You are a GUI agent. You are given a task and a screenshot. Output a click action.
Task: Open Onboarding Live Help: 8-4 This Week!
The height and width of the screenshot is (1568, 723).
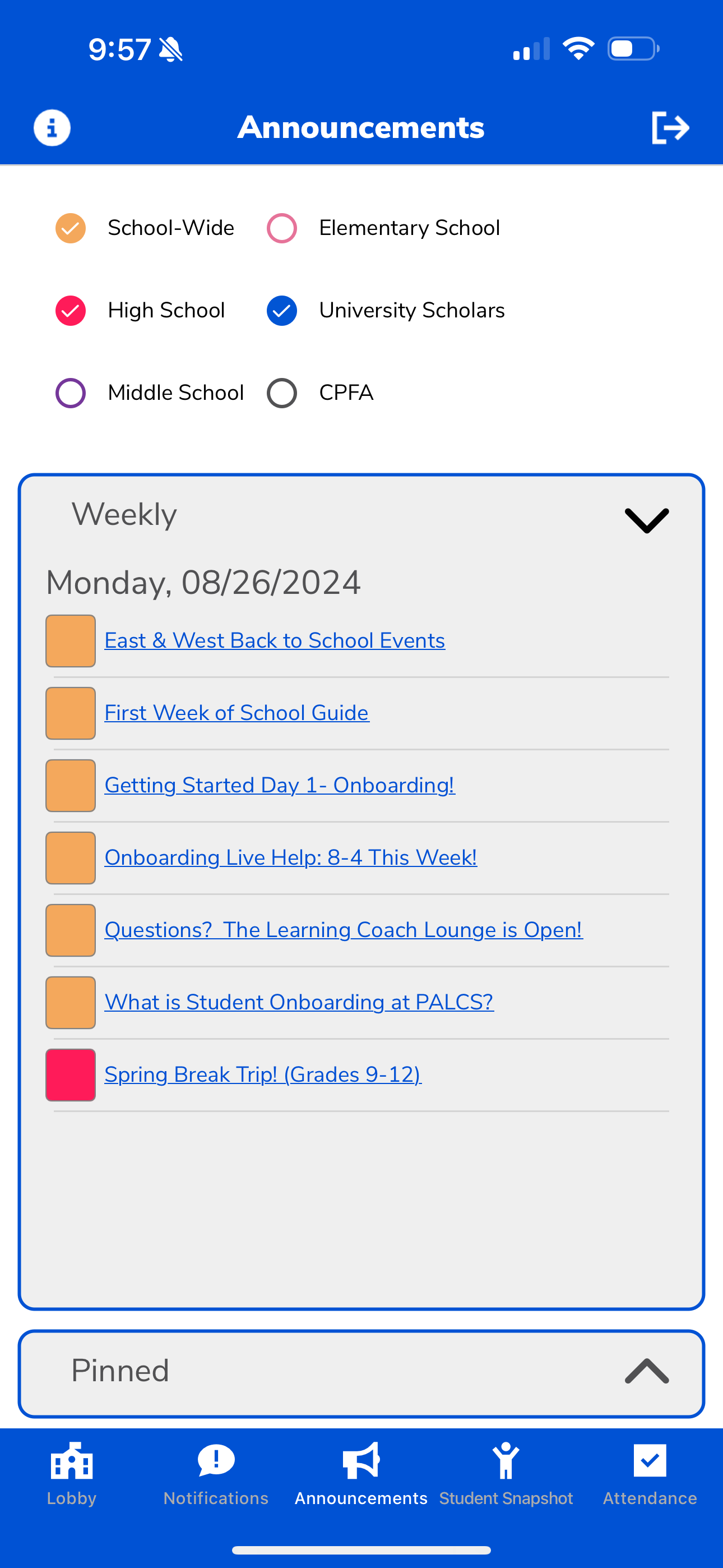coord(290,857)
